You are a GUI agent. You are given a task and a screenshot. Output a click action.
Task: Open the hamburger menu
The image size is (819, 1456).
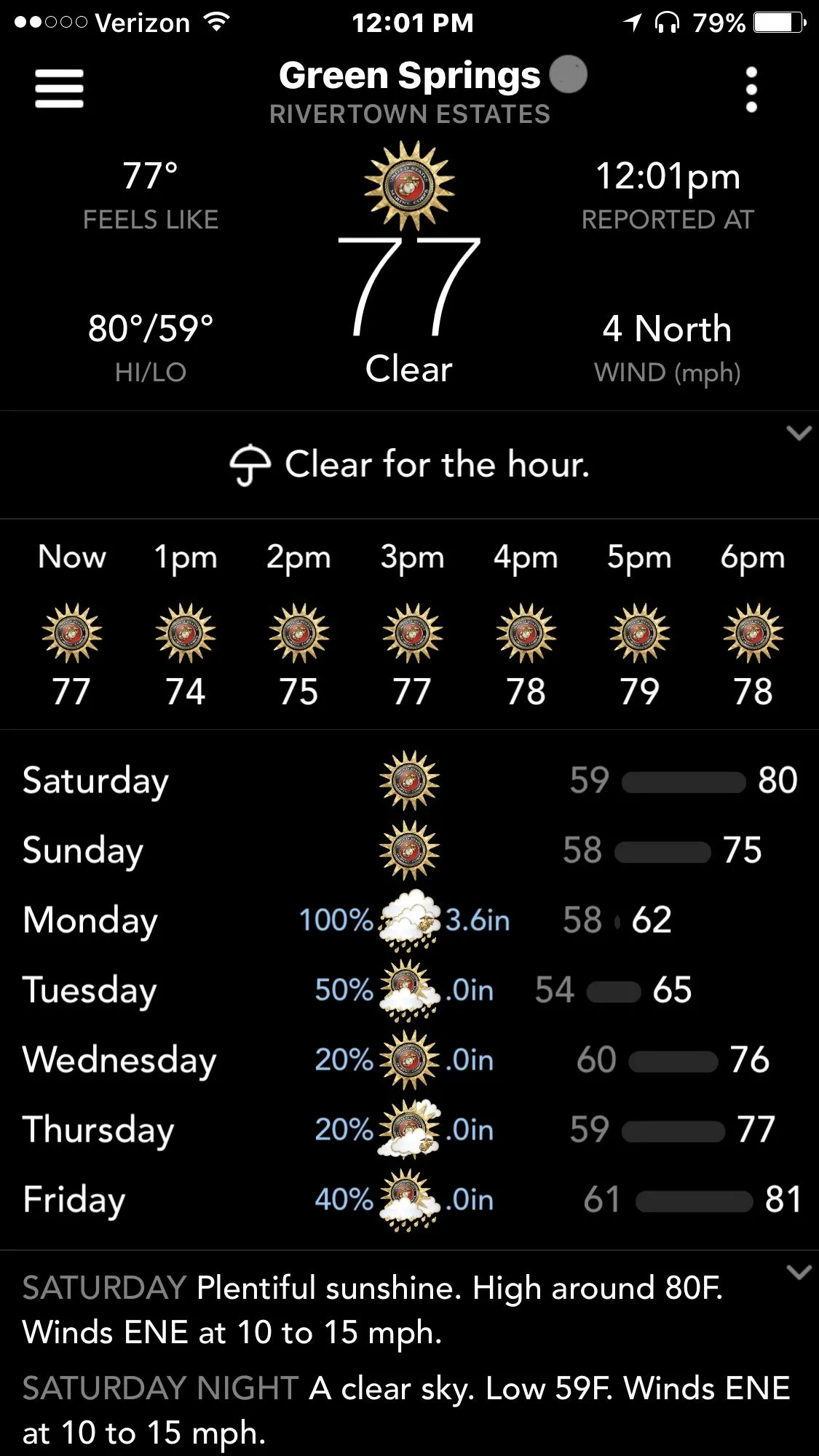click(x=59, y=89)
